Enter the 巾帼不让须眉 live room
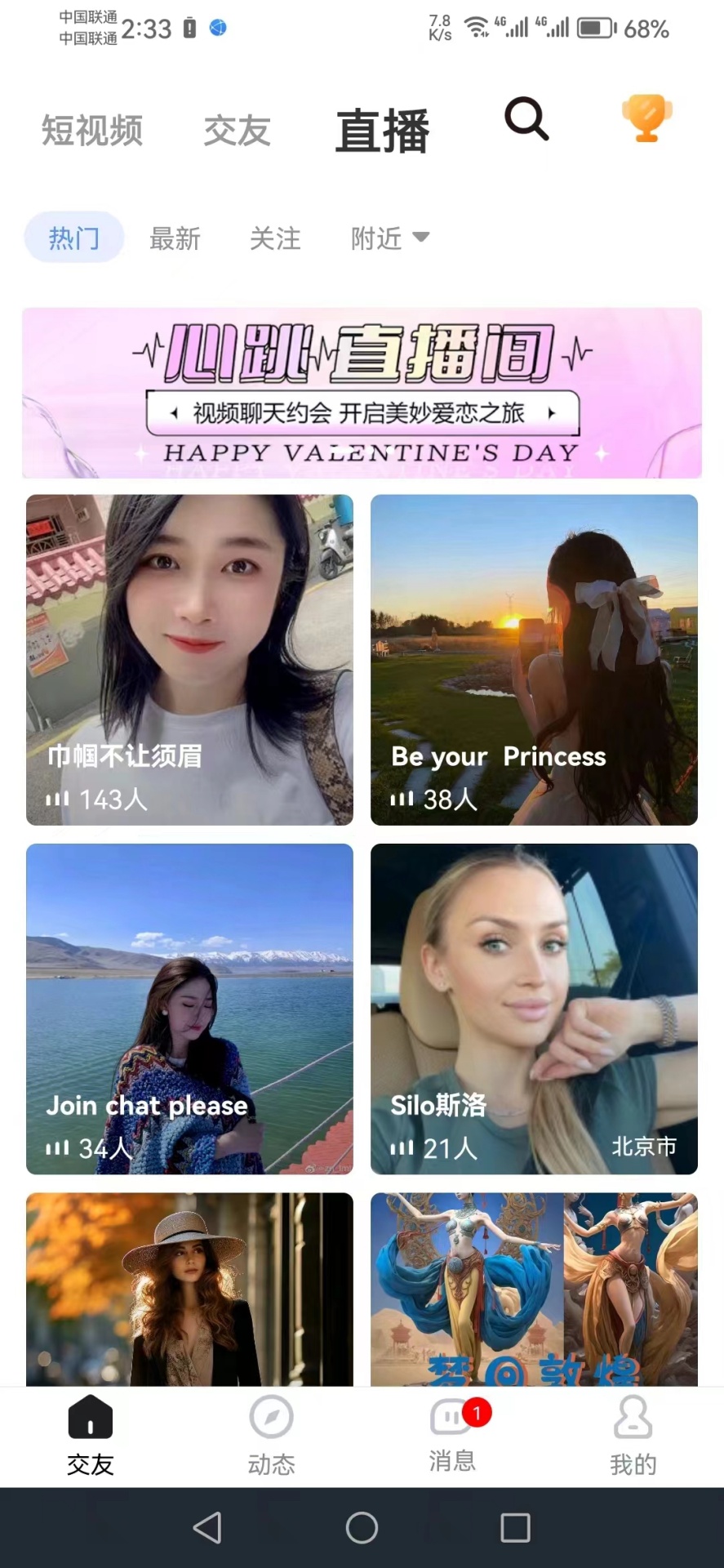Image resolution: width=724 pixels, height=1568 pixels. coord(189,659)
